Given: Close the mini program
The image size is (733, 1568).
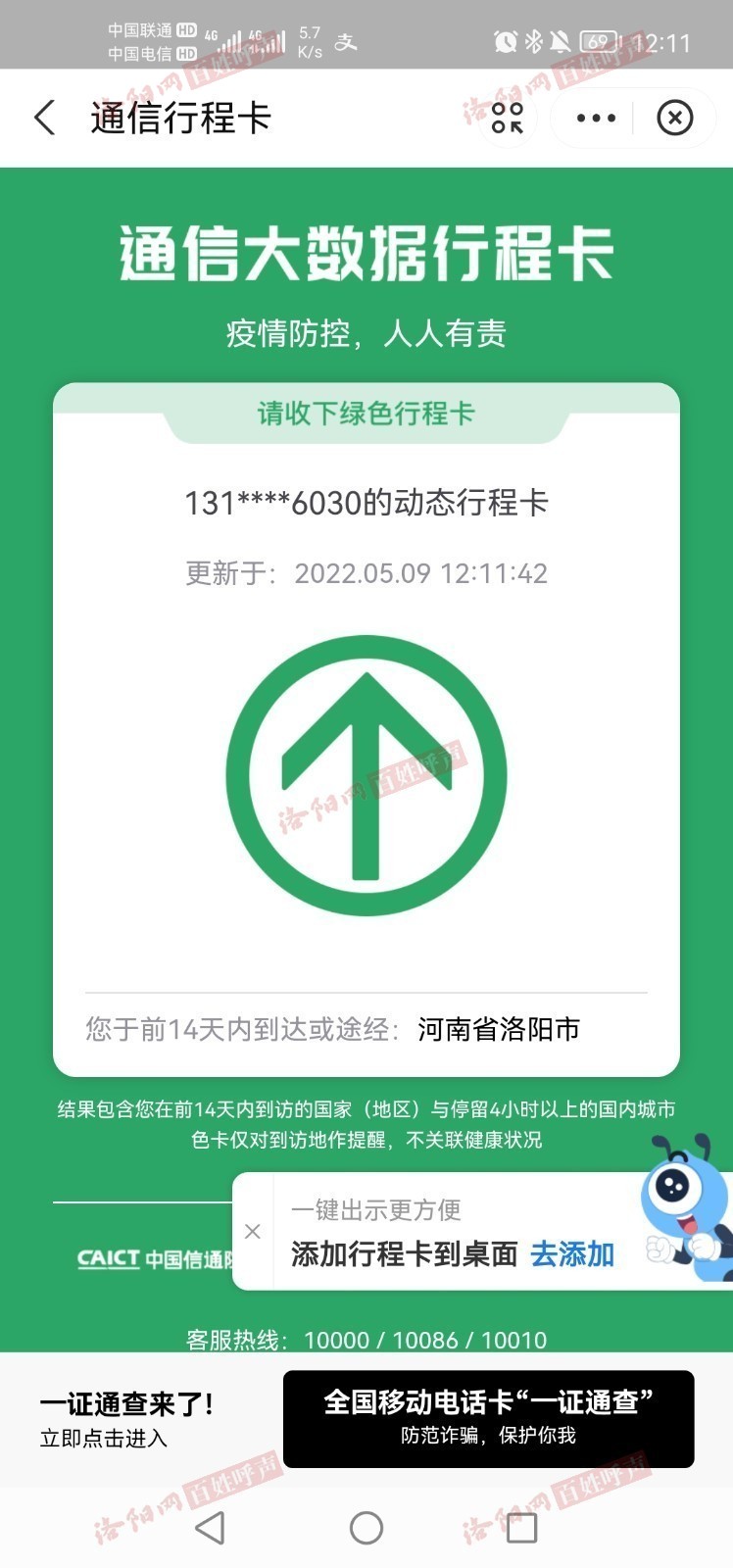Looking at the screenshot, I should 674,118.
